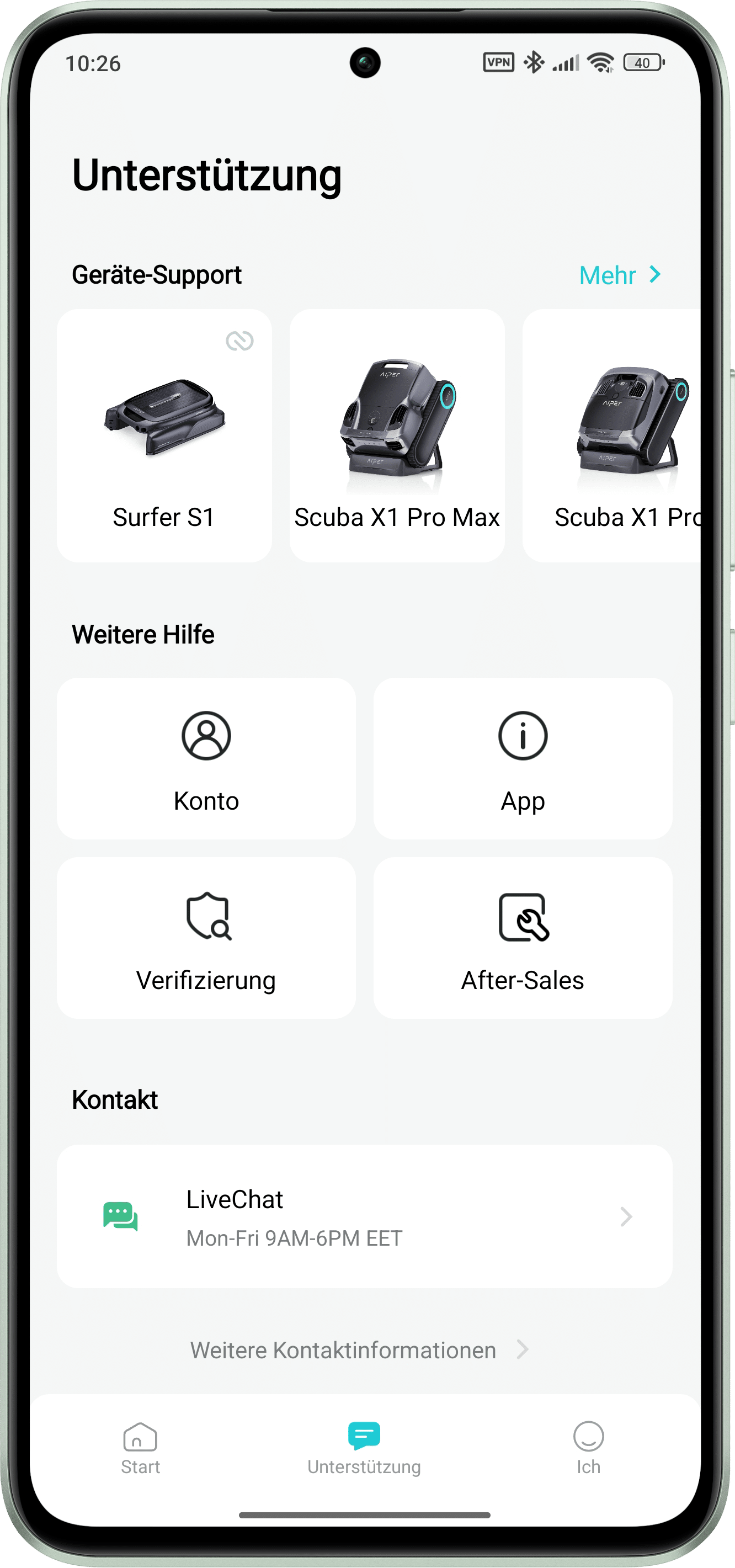
Task: Open After-Sales help
Action: coord(523,937)
